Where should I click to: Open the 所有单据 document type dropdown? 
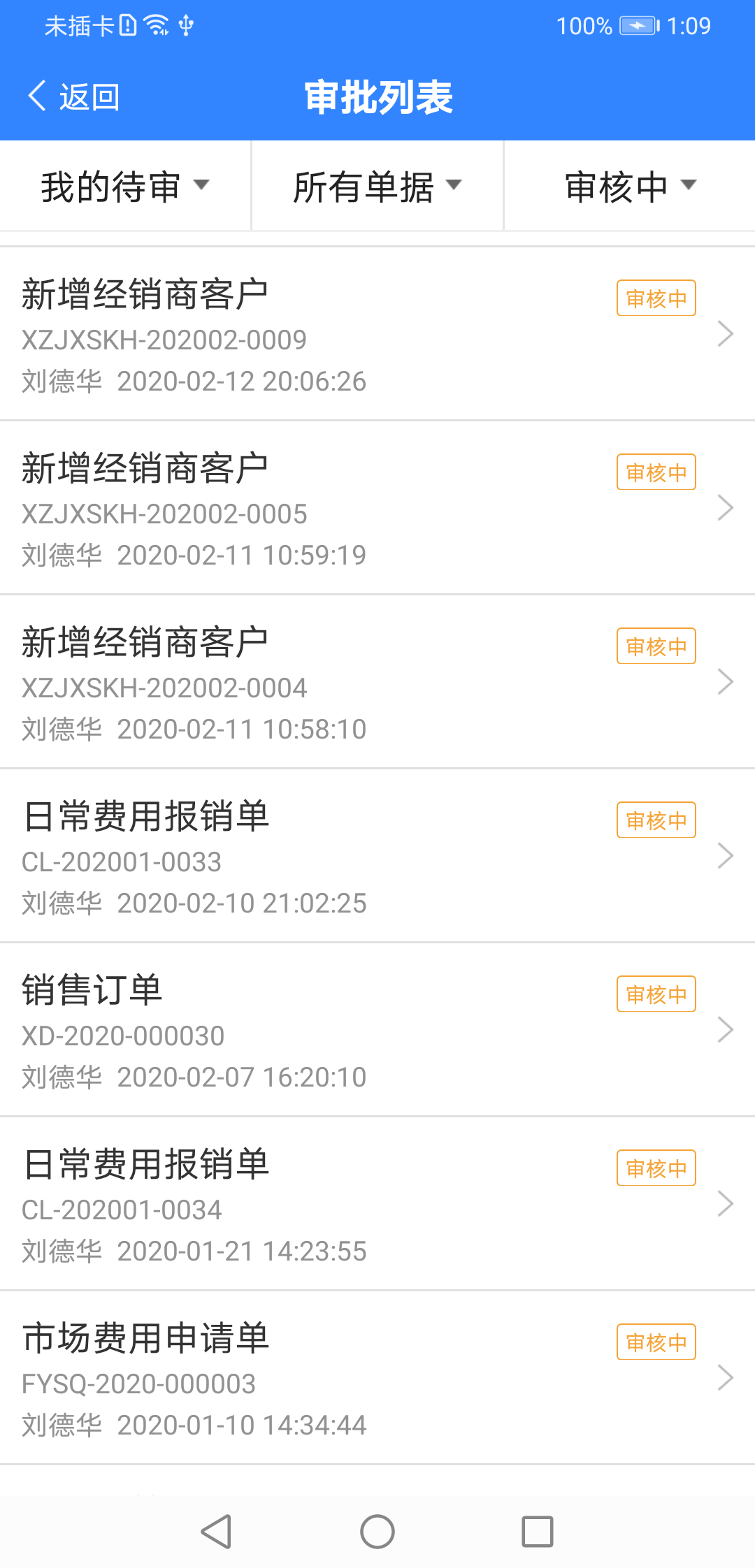pyautogui.click(x=377, y=186)
